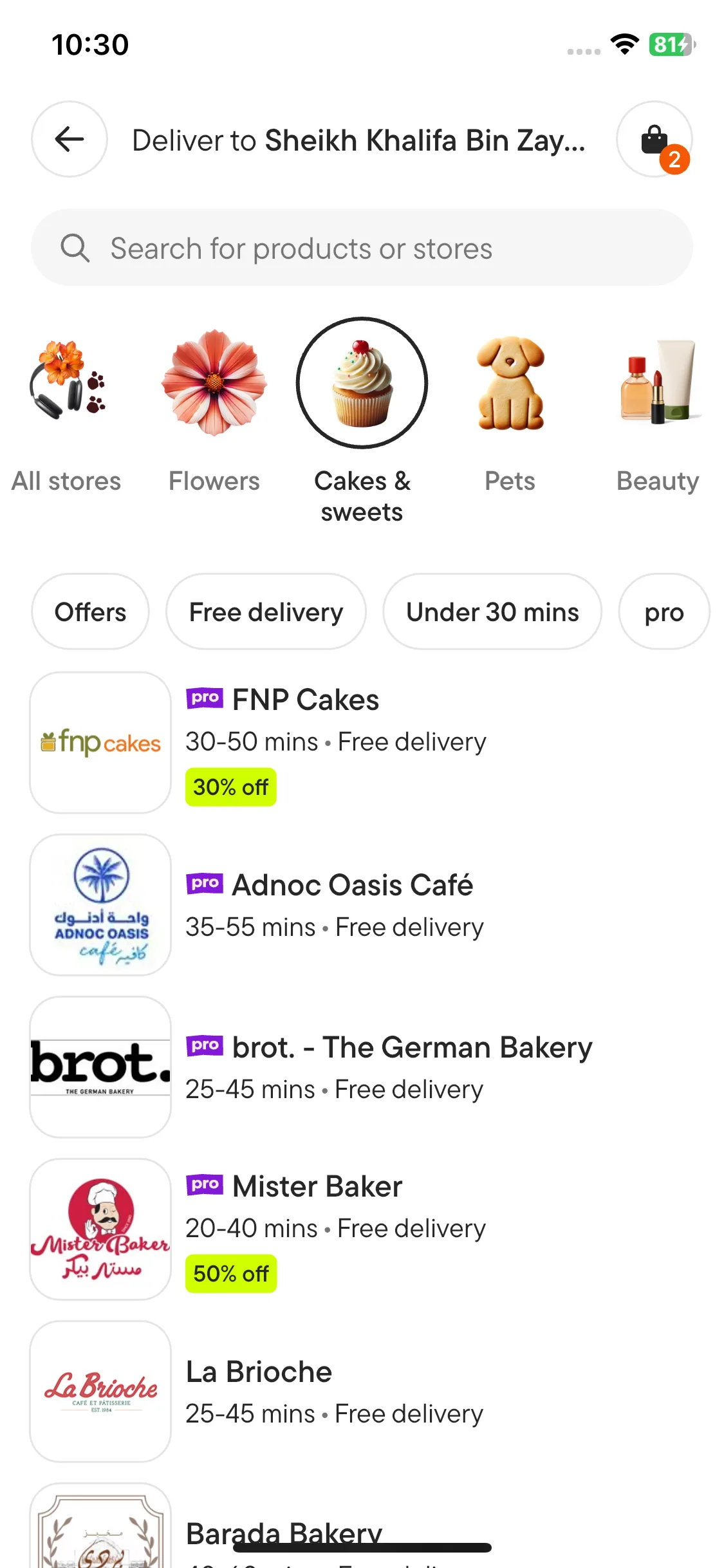Viewport: 724px width, 1568px height.
Task: Switch to the All stores category
Action: 66,411
